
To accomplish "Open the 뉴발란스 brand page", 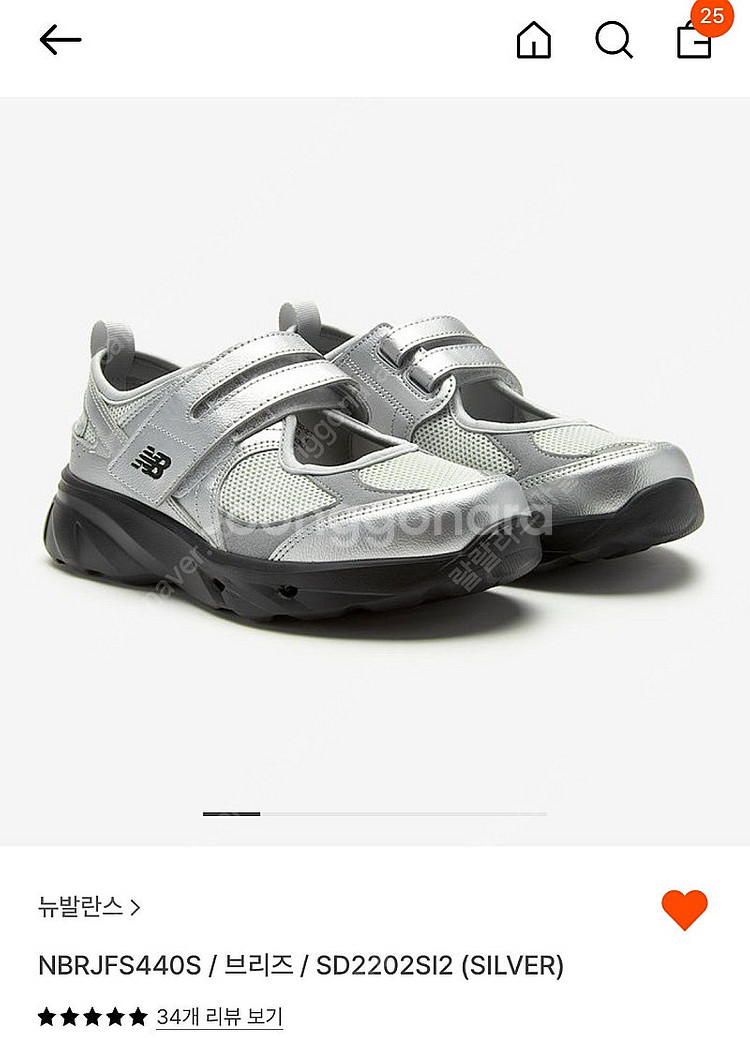I will [89, 907].
